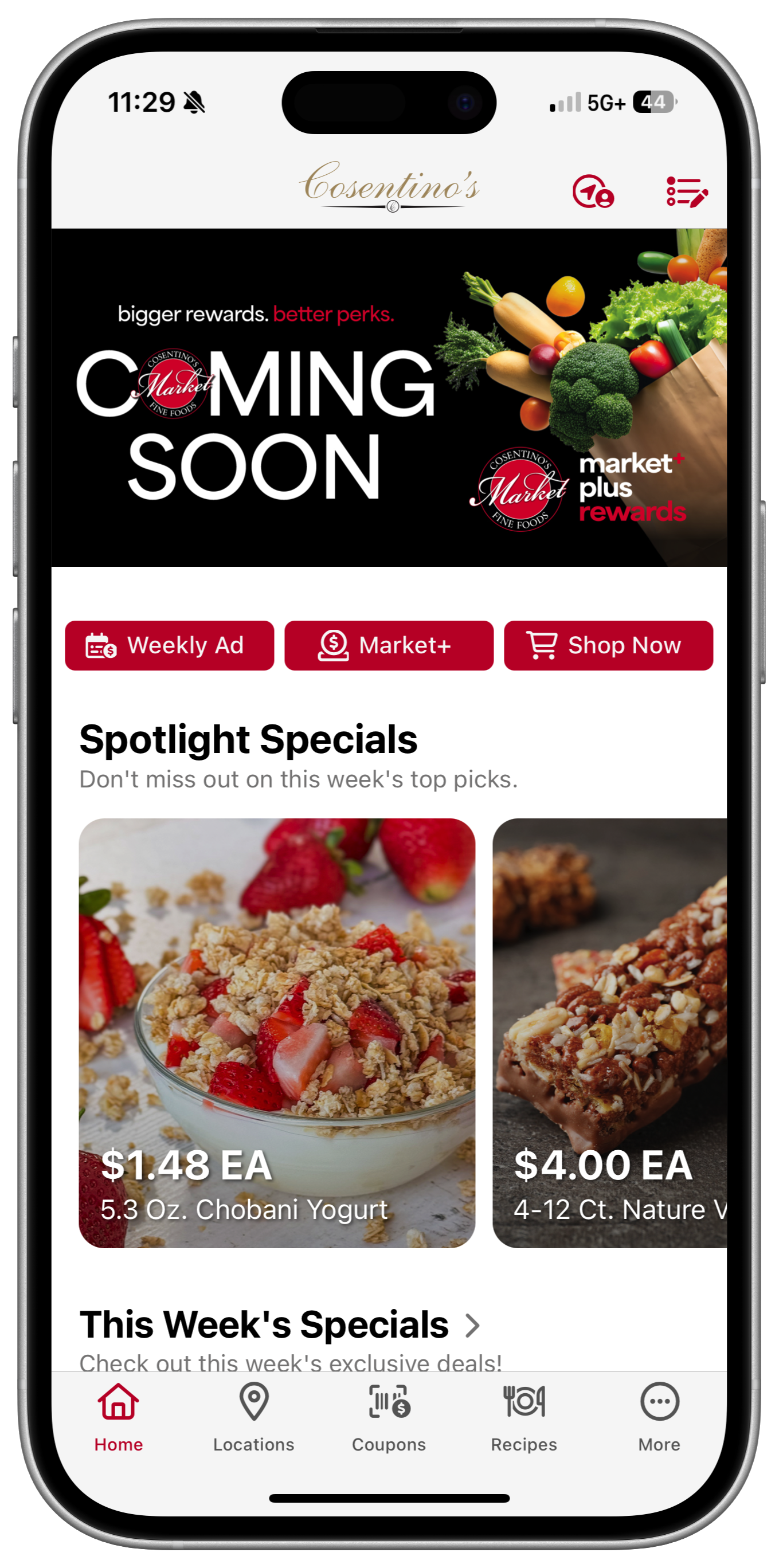Open the shopping list icon
Screen dimensions: 779x1568
tap(687, 193)
